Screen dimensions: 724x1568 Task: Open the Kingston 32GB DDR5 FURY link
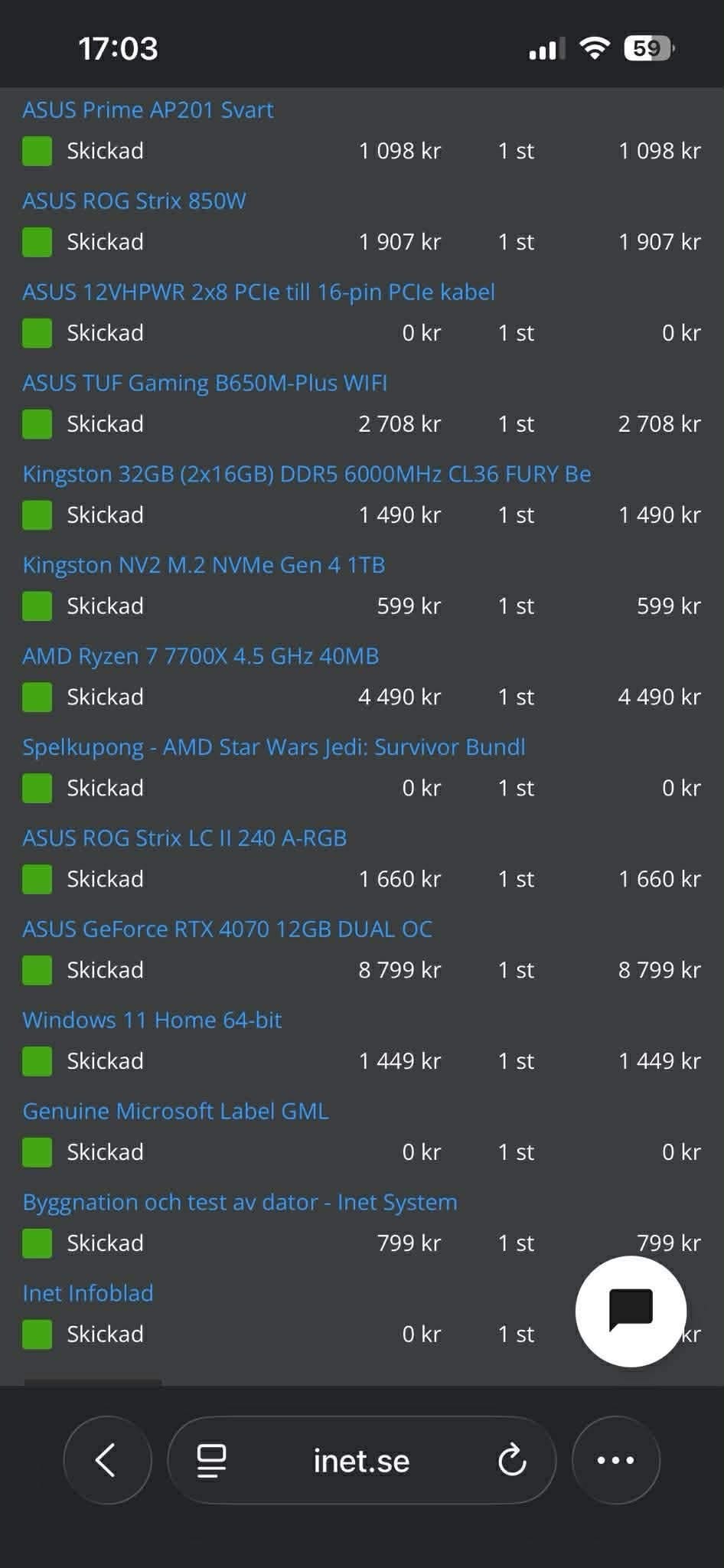tap(307, 474)
